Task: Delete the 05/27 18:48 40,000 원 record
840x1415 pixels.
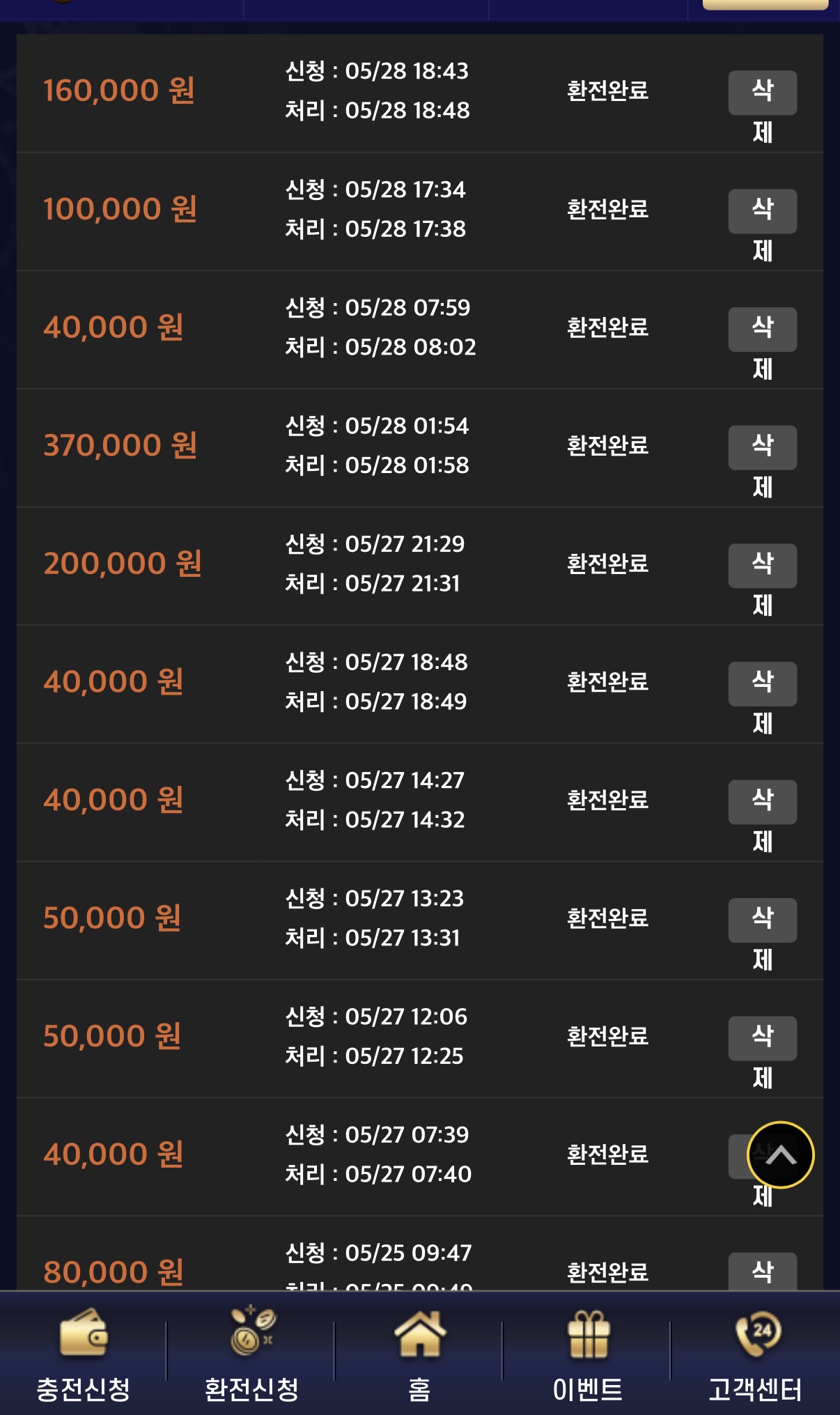Action: [x=762, y=683]
